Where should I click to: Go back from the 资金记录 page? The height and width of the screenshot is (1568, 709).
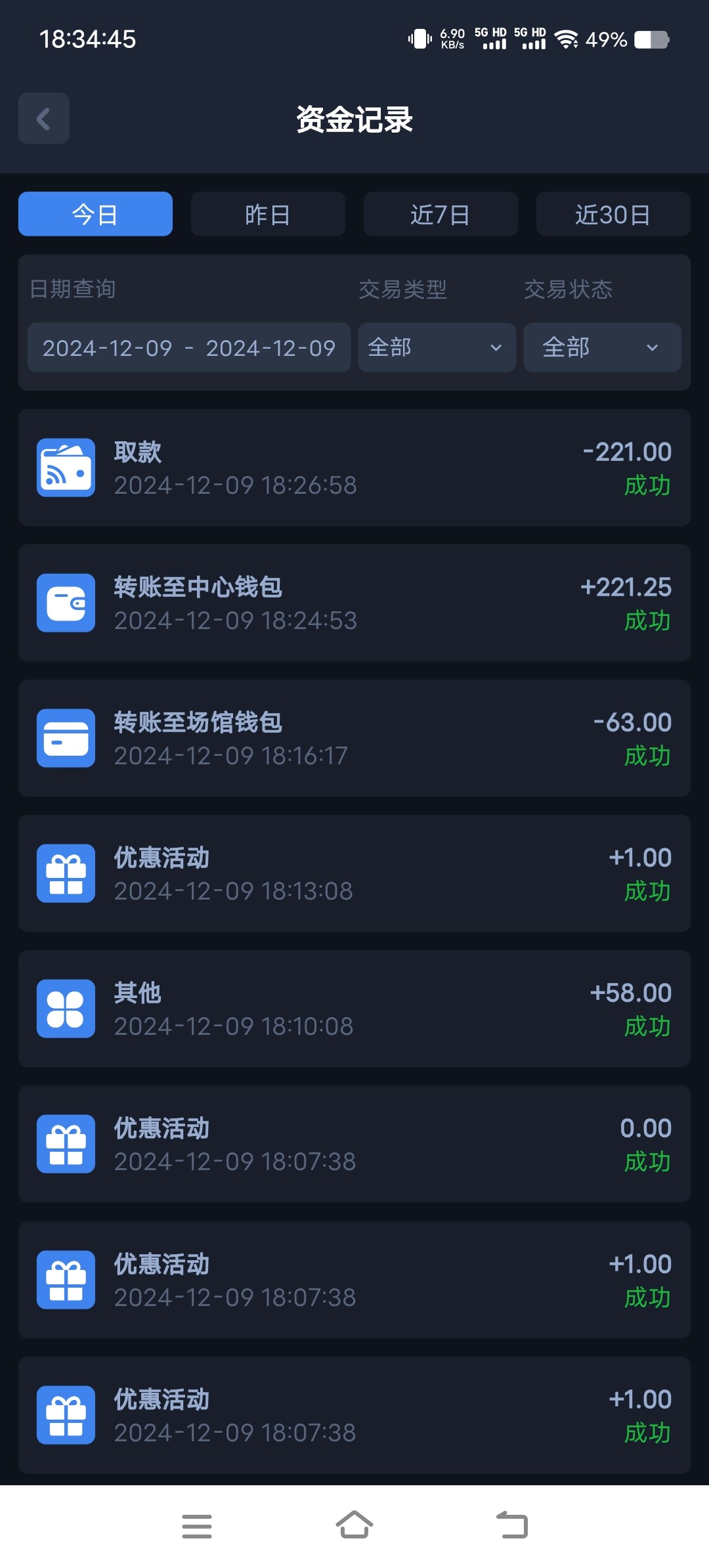point(44,118)
